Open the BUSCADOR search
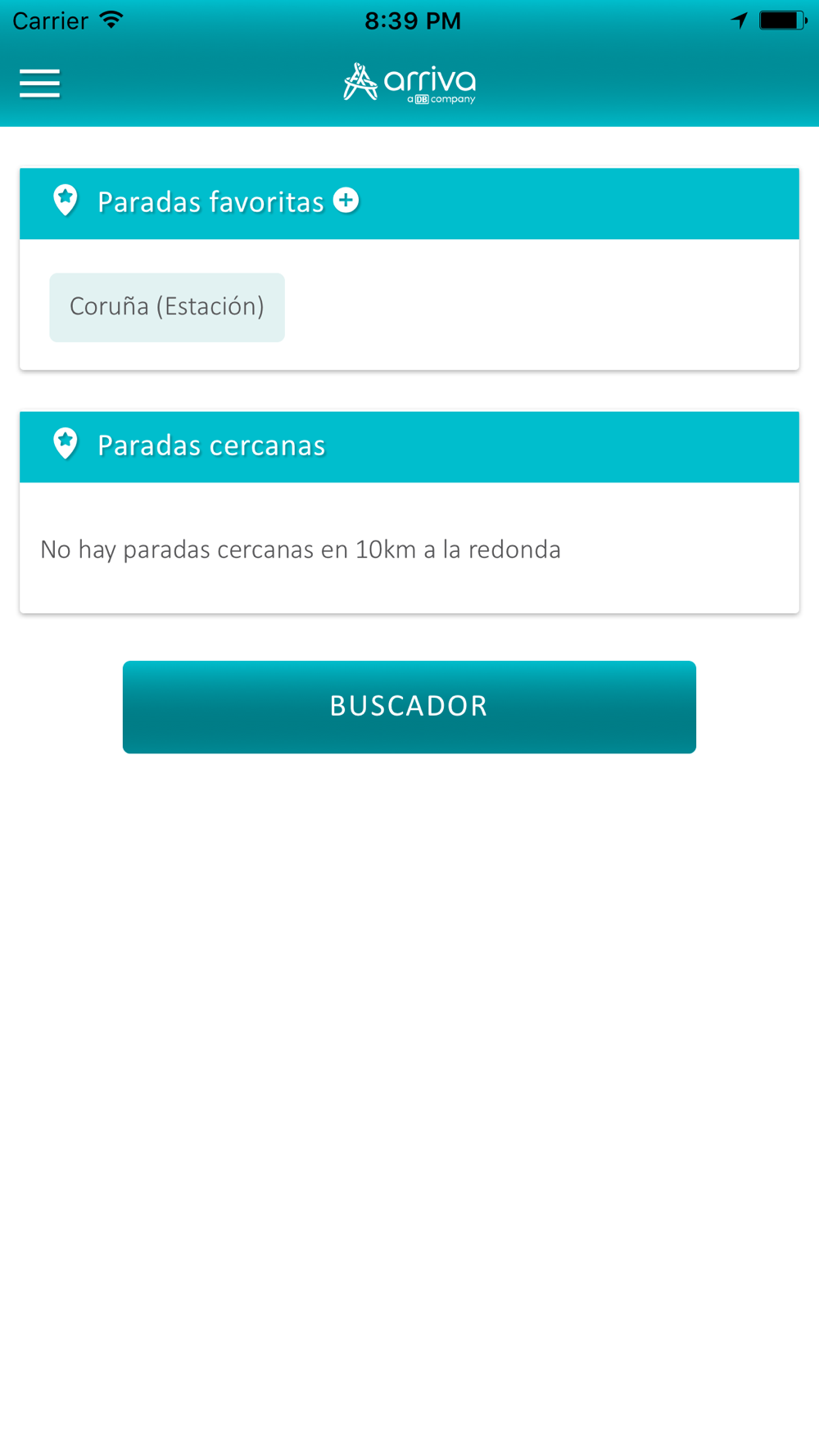Viewport: 819px width, 1456px height. click(x=409, y=707)
